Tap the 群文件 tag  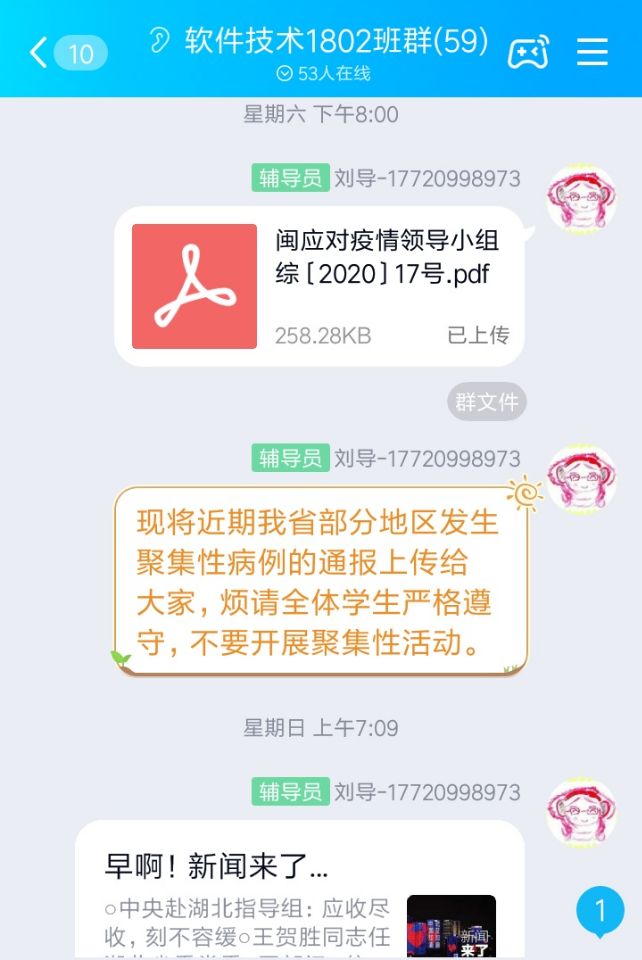click(x=486, y=402)
